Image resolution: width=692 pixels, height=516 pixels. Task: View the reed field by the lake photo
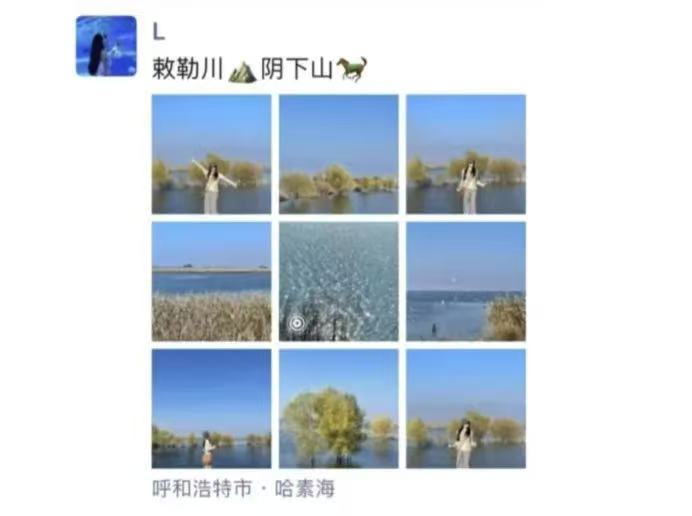(211, 281)
